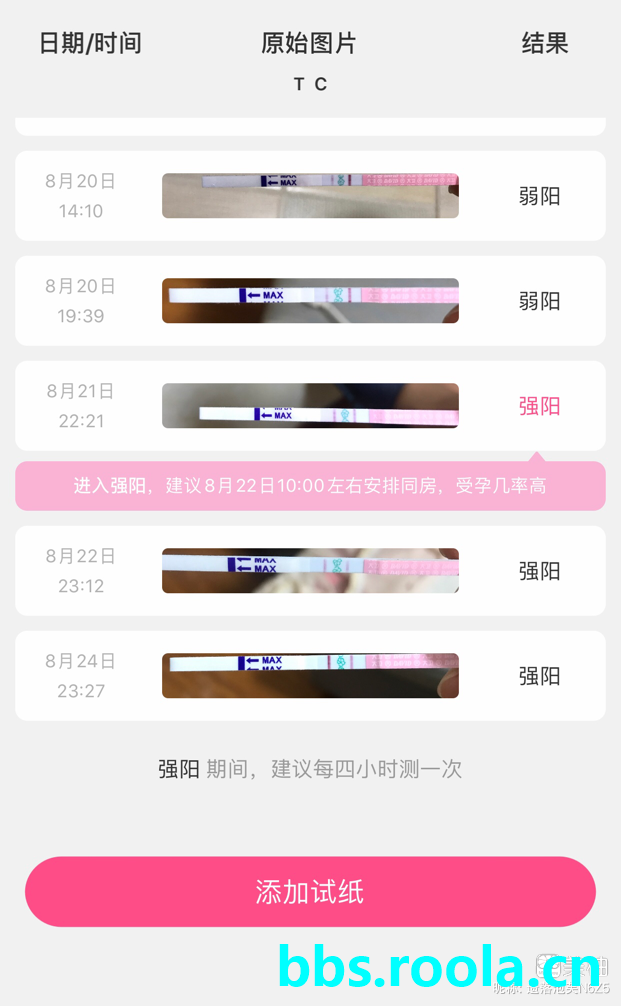The height and width of the screenshot is (1006, 621).
Task: Open the 8月20日 19:39 test record
Action: [x=310, y=301]
